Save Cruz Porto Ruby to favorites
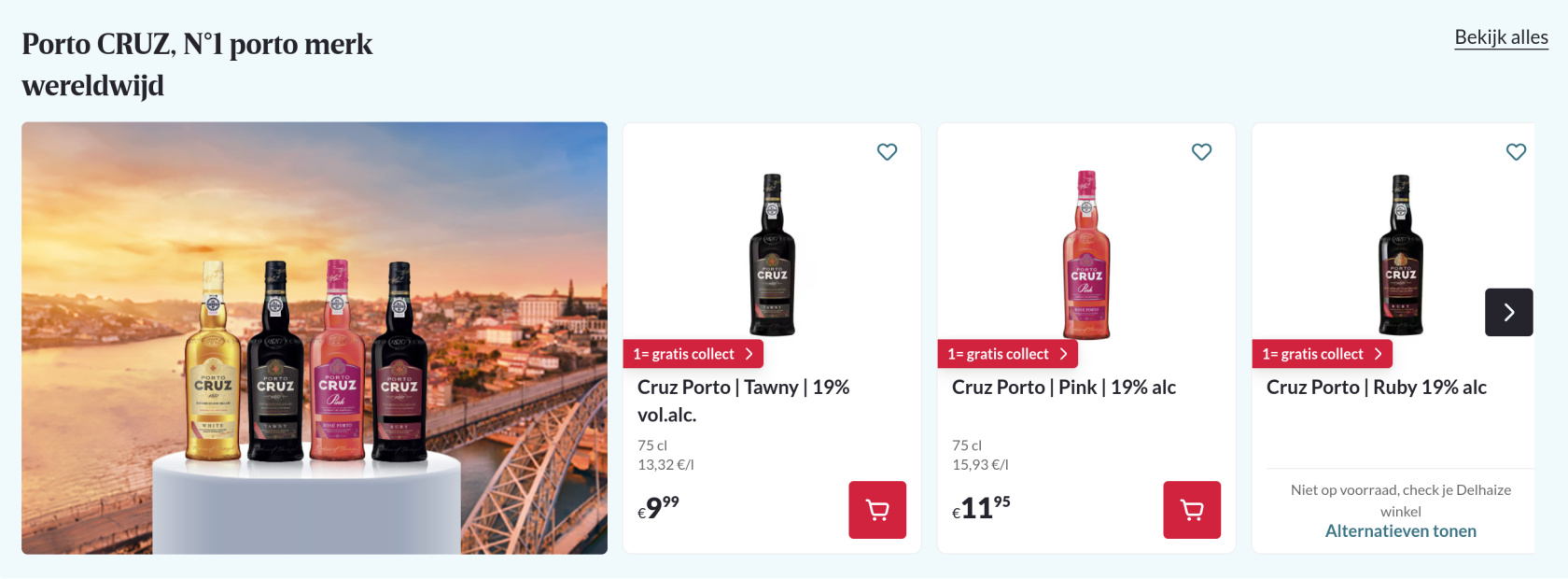1568x579 pixels. coord(1516,151)
